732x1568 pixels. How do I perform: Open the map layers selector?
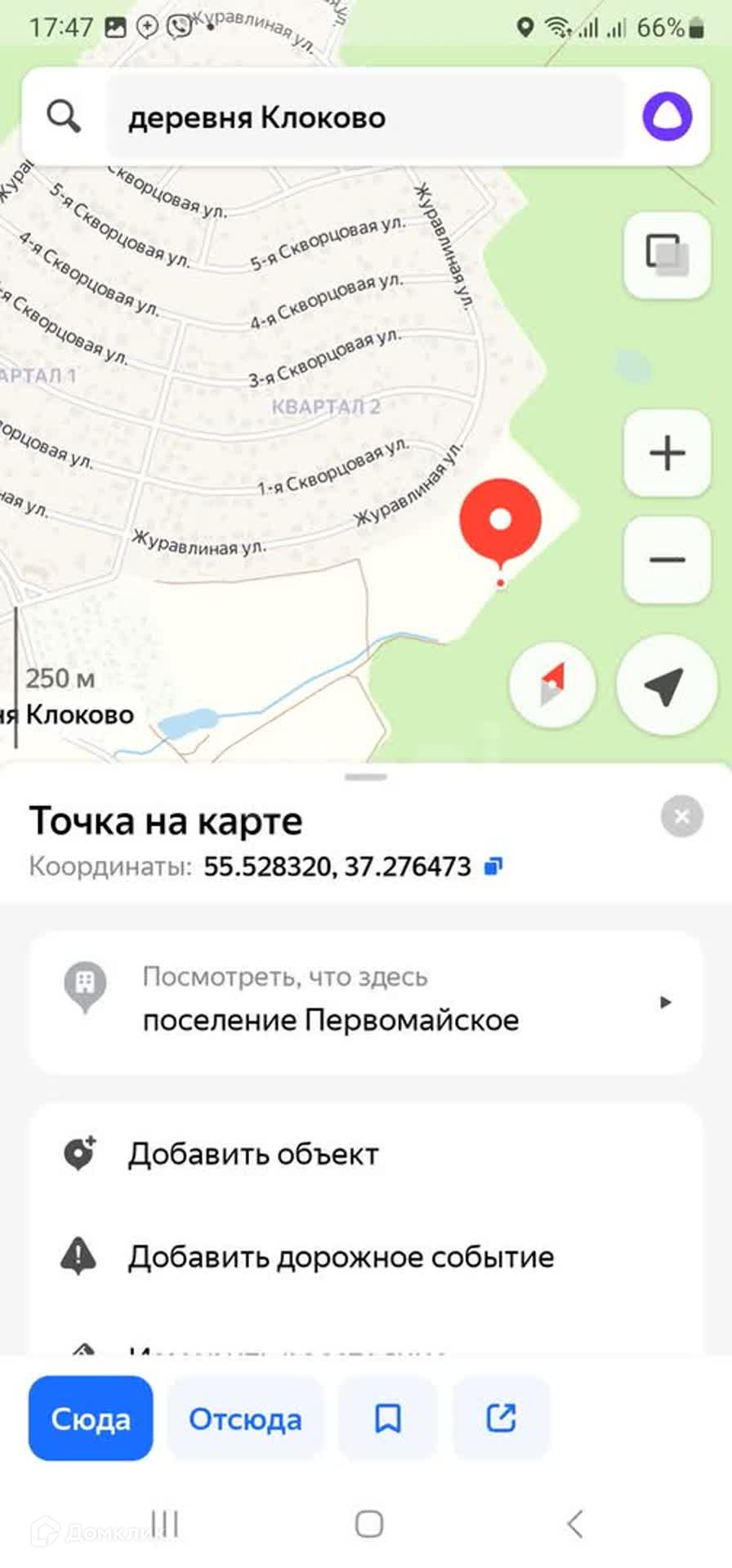coord(667,255)
